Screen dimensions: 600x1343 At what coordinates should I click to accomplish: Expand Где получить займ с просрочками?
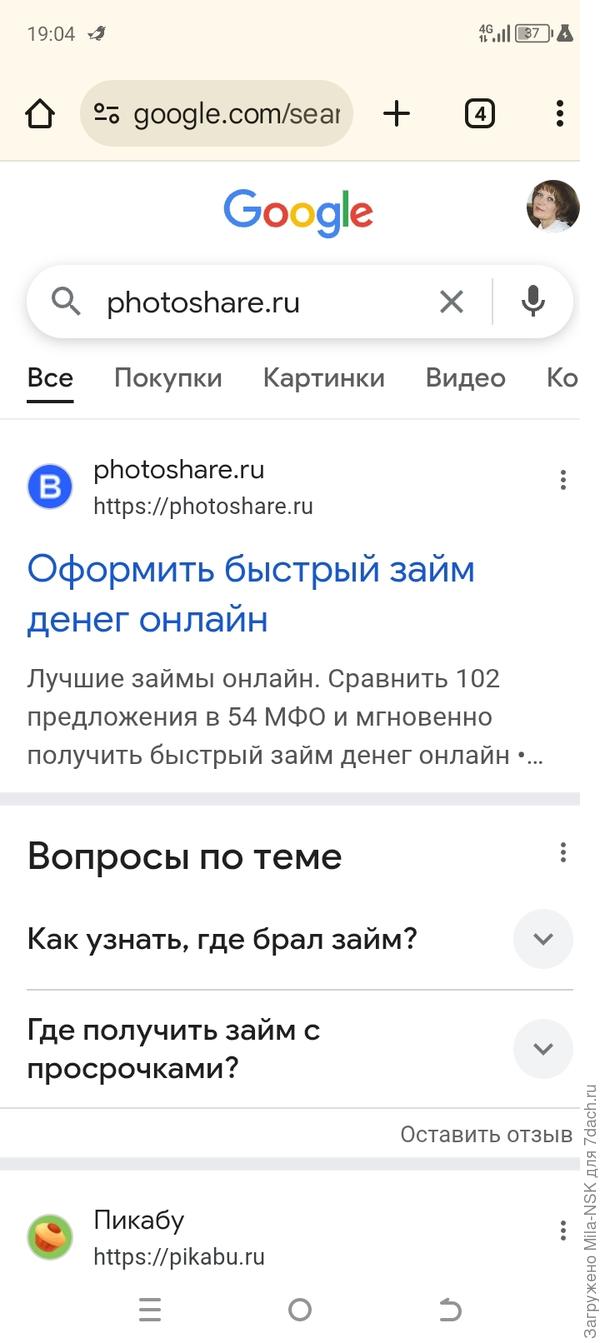pyautogui.click(x=543, y=1049)
